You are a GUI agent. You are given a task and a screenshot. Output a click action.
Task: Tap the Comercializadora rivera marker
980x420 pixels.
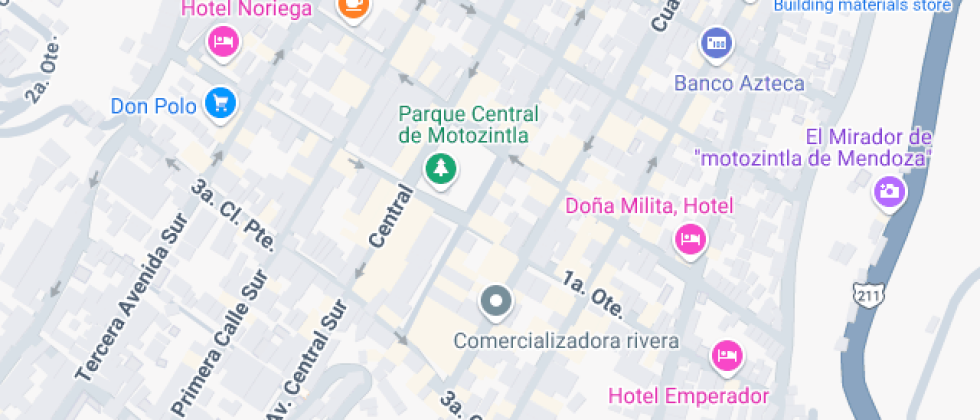[496, 300]
